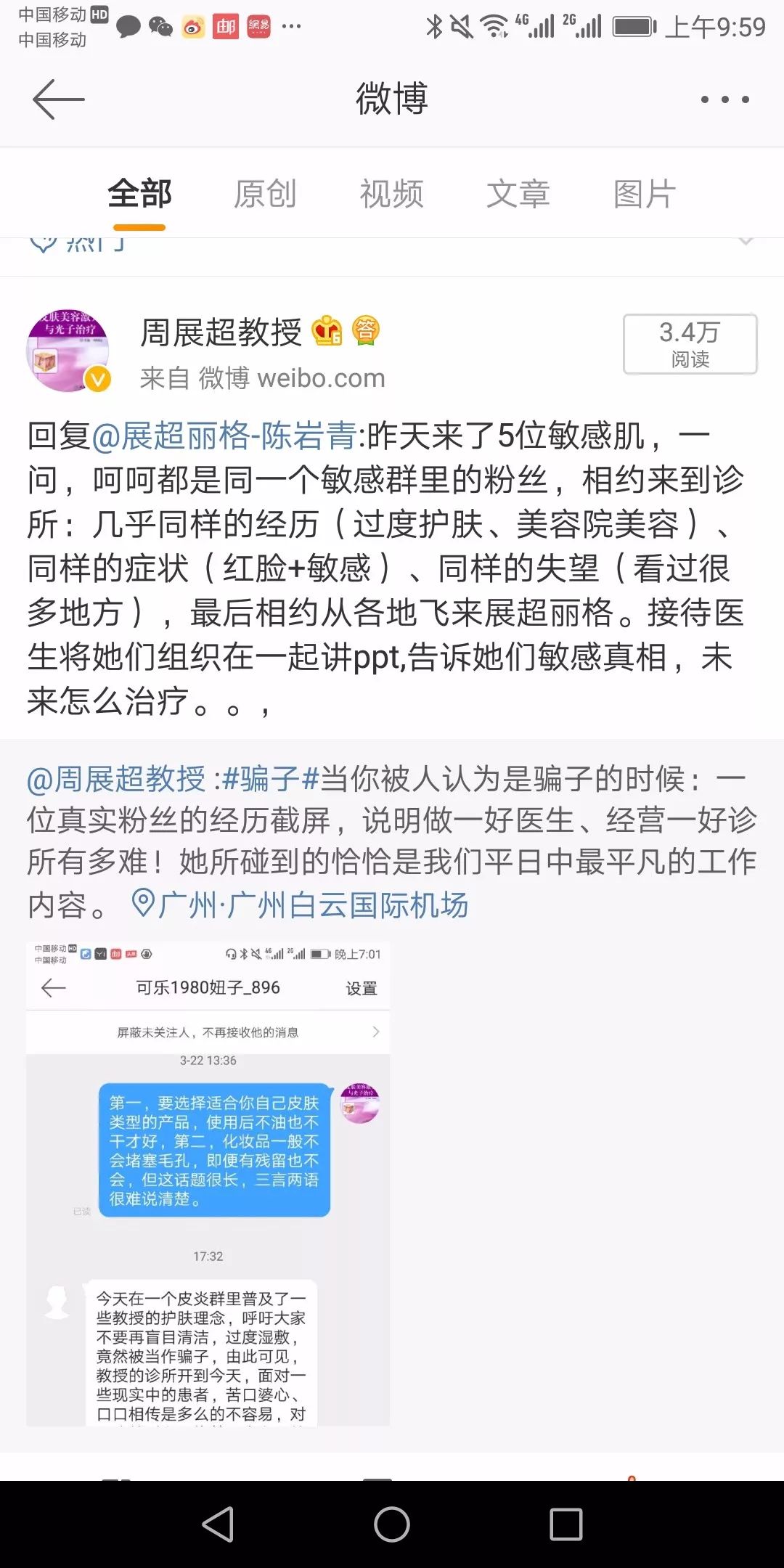This screenshot has width=784, height=1568.
Task: Tap the 周展超教授 username
Action: tap(221, 333)
